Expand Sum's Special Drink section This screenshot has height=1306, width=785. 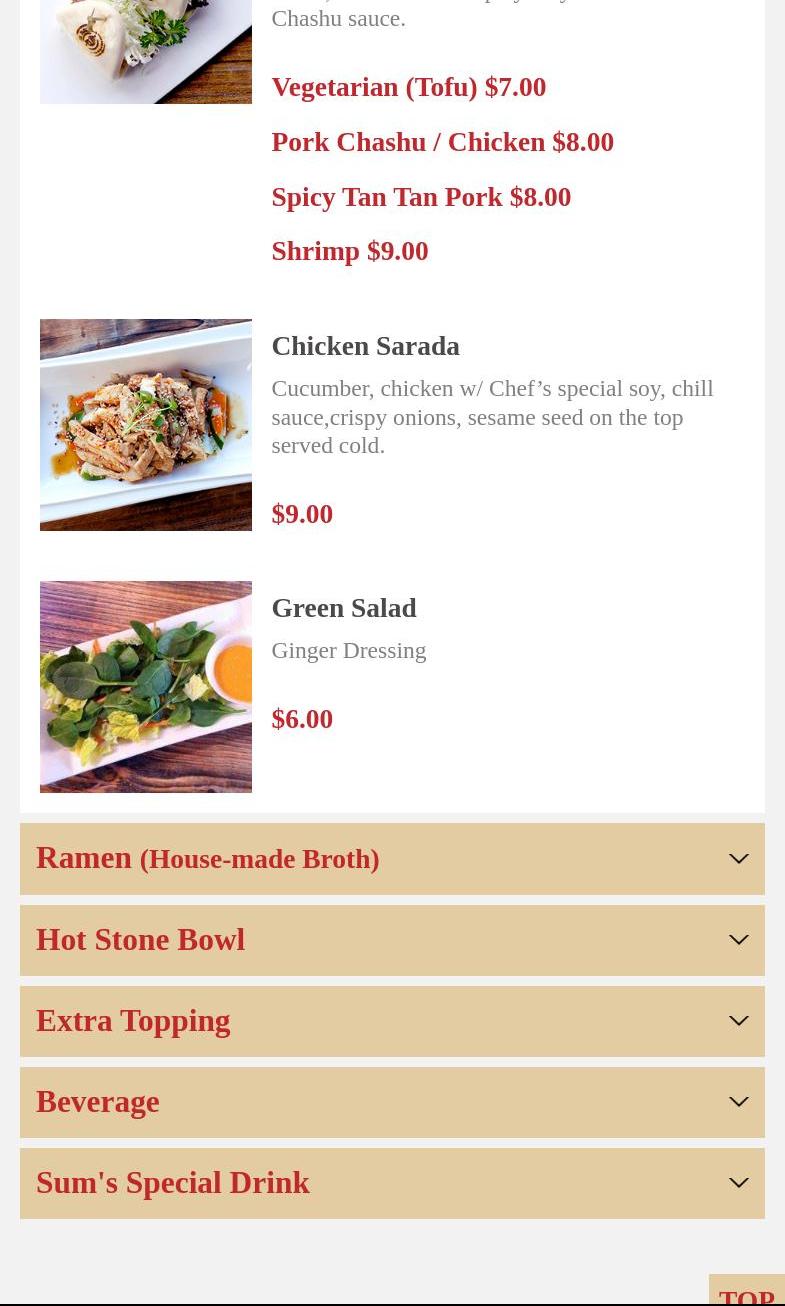click(x=392, y=1183)
